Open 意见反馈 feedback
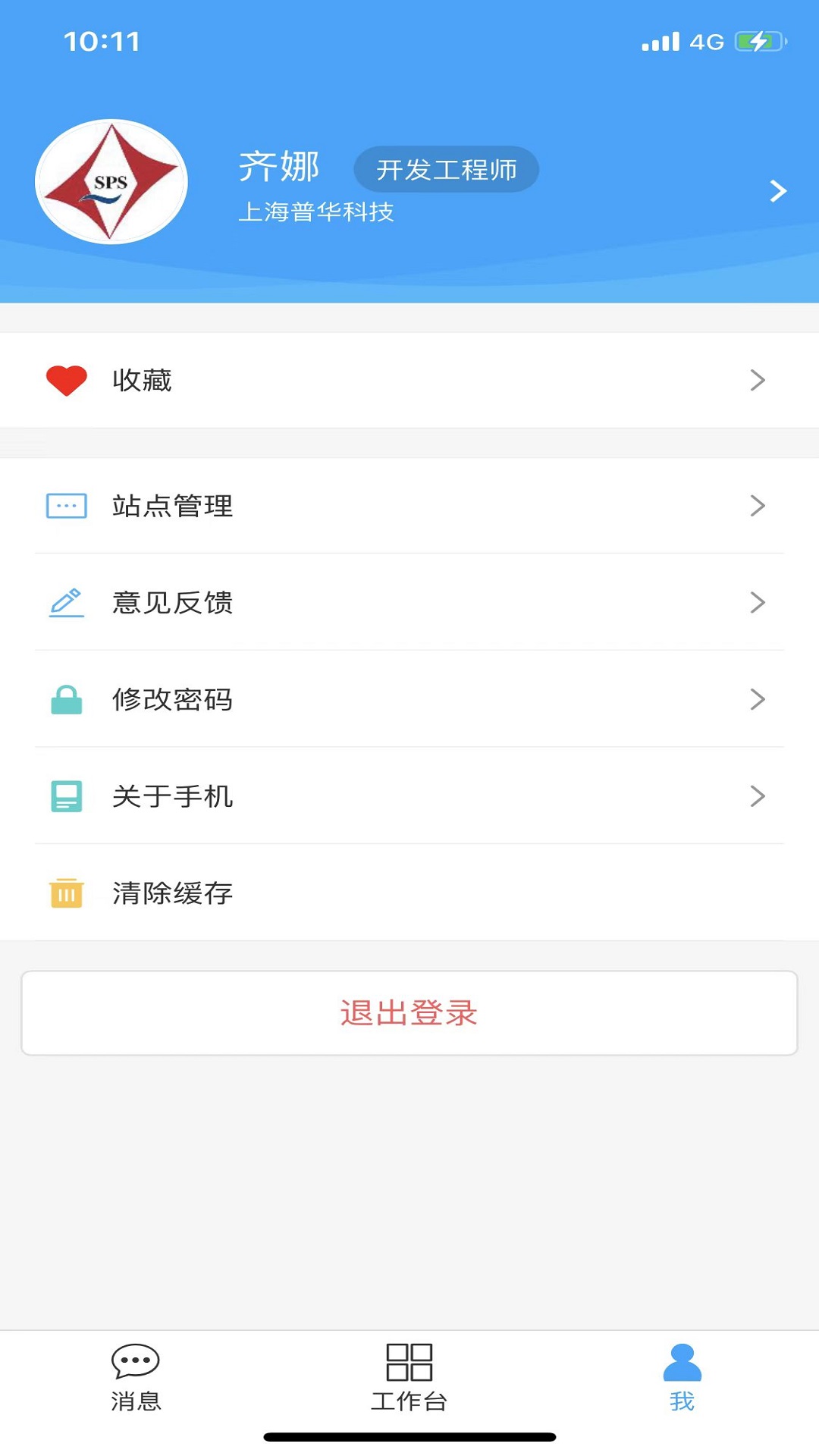The height and width of the screenshot is (1456, 819). click(x=409, y=603)
